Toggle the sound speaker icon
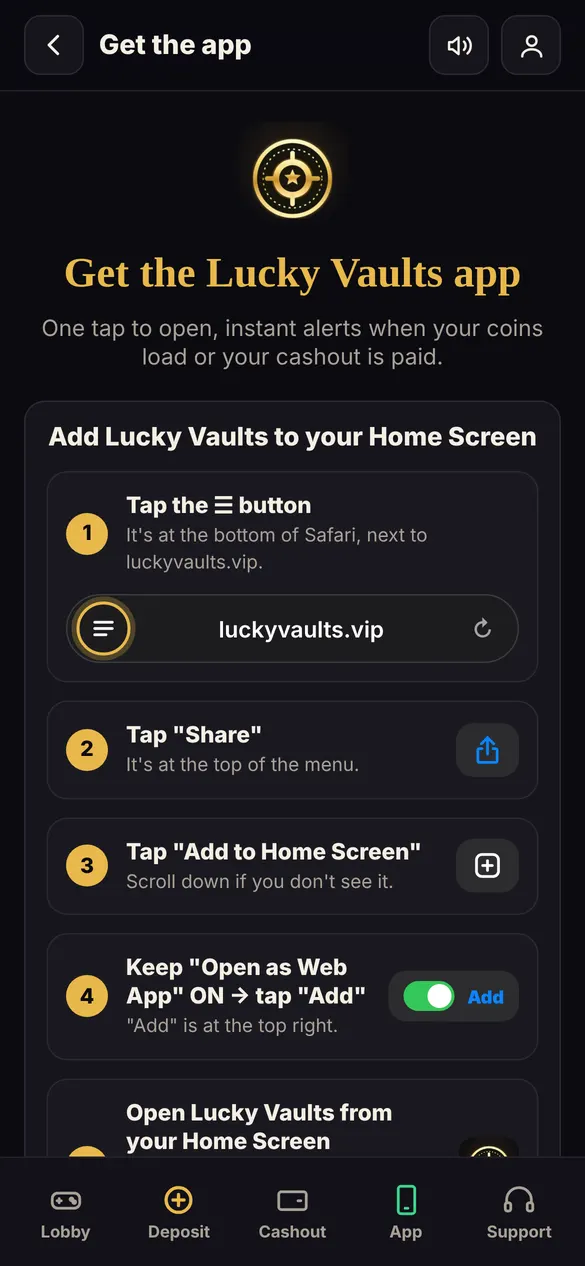Screen dimensions: 585x1266 tap(459, 45)
